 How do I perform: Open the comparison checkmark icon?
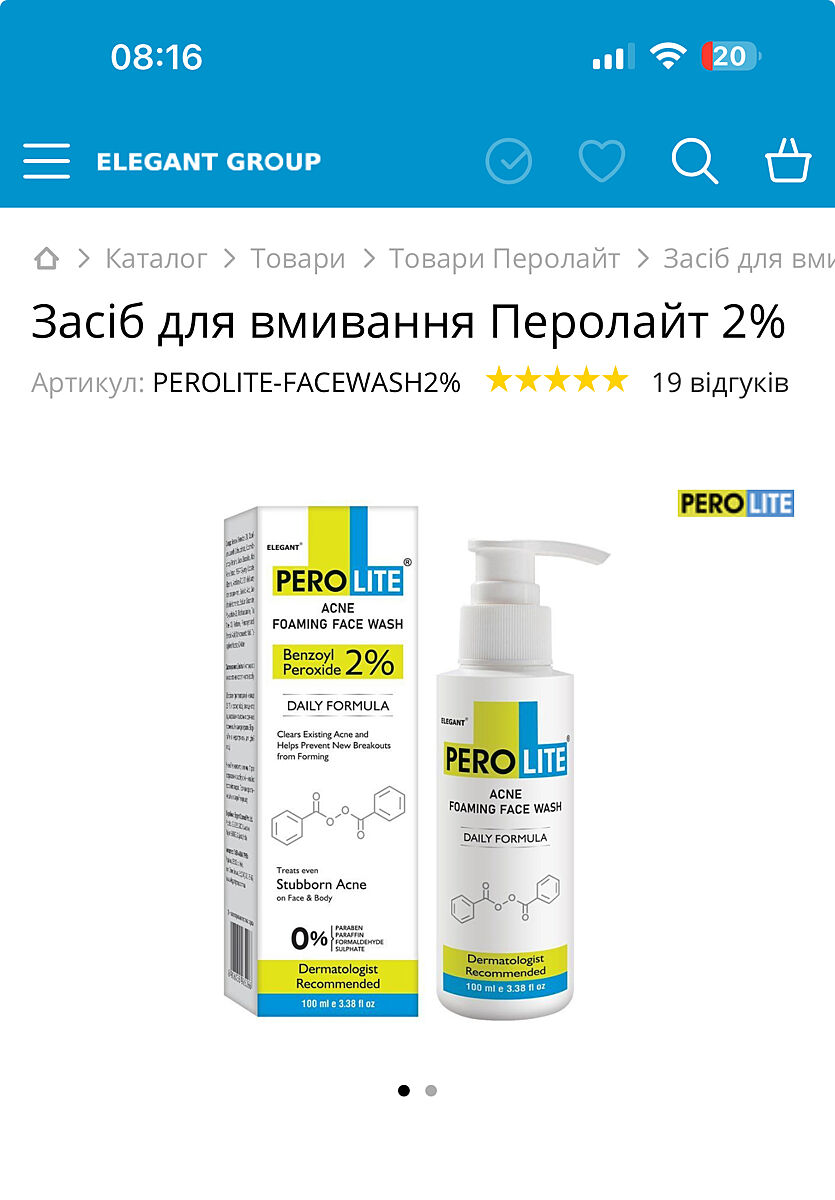[x=508, y=161]
